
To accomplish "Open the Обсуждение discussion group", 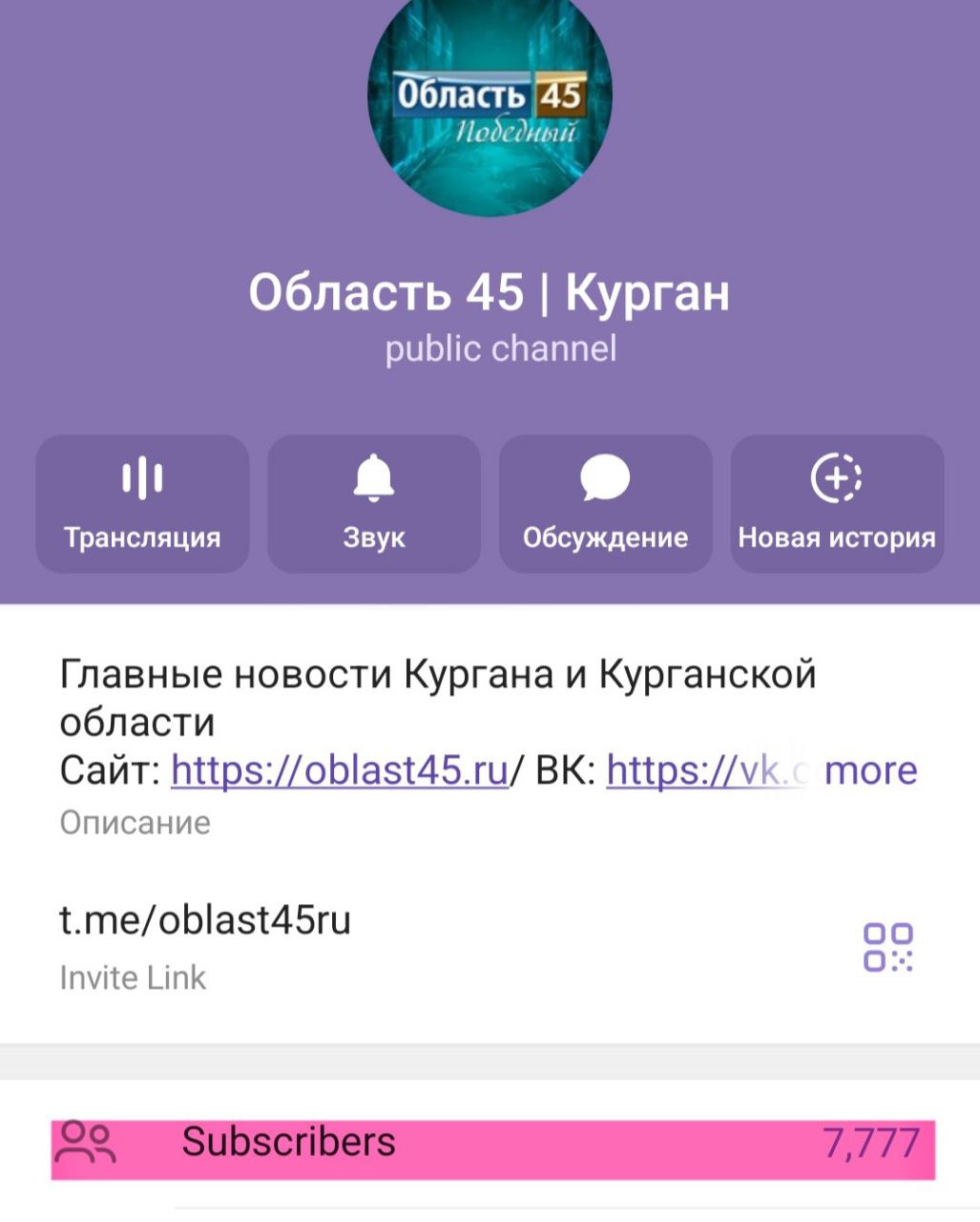I will click(x=605, y=504).
